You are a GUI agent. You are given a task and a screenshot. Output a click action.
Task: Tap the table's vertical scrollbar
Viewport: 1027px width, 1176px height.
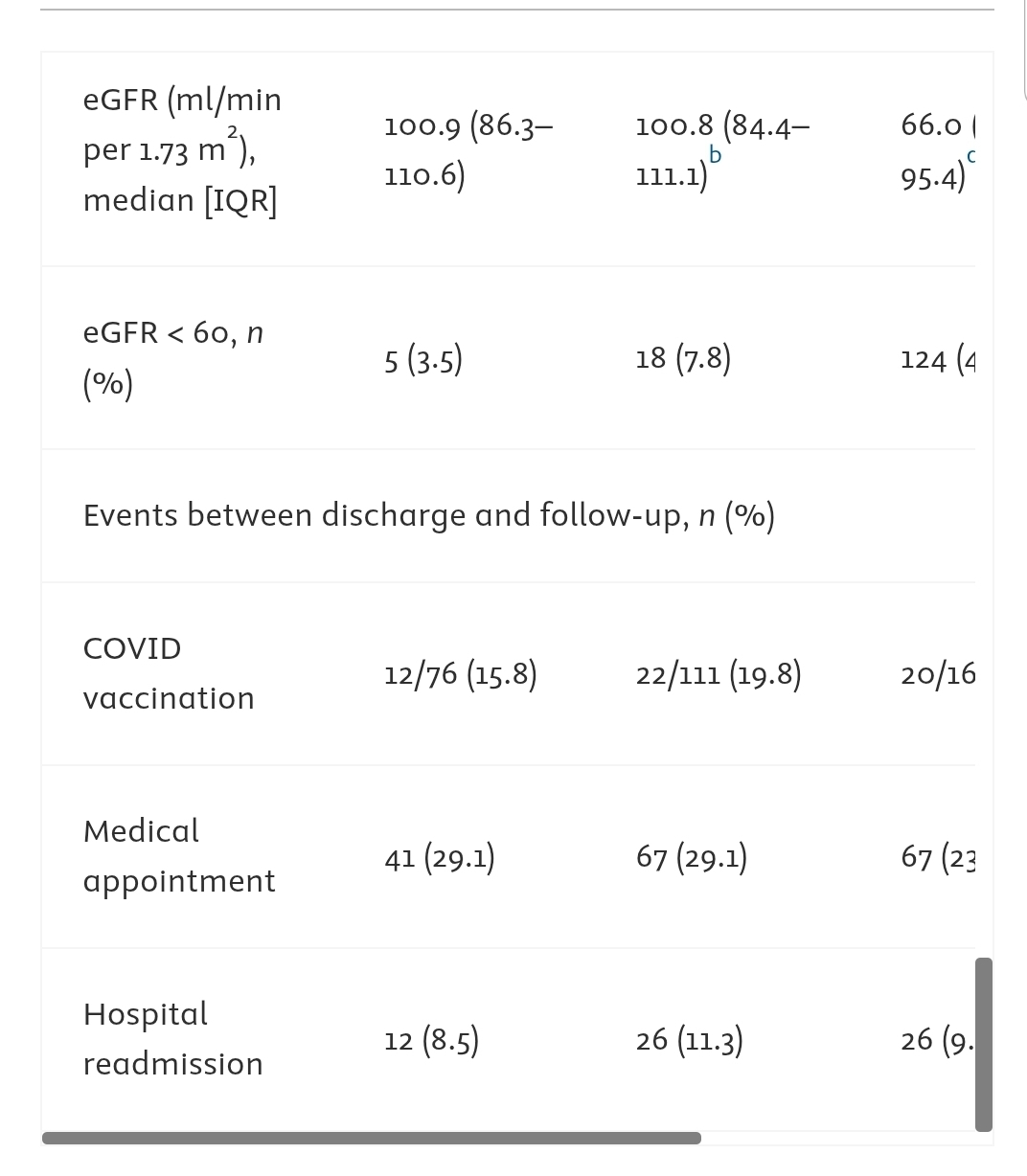(984, 1044)
